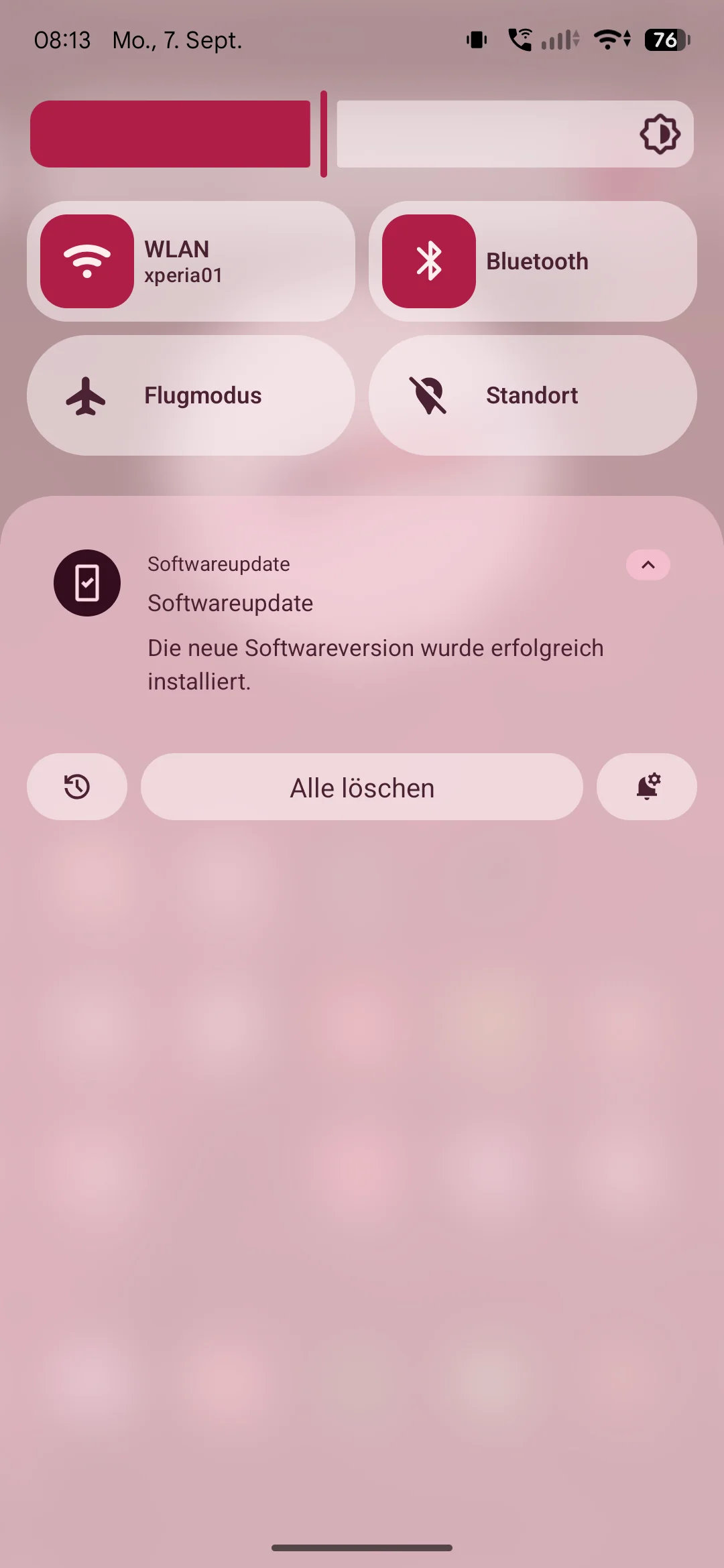Enable Flugmodus

(x=191, y=395)
